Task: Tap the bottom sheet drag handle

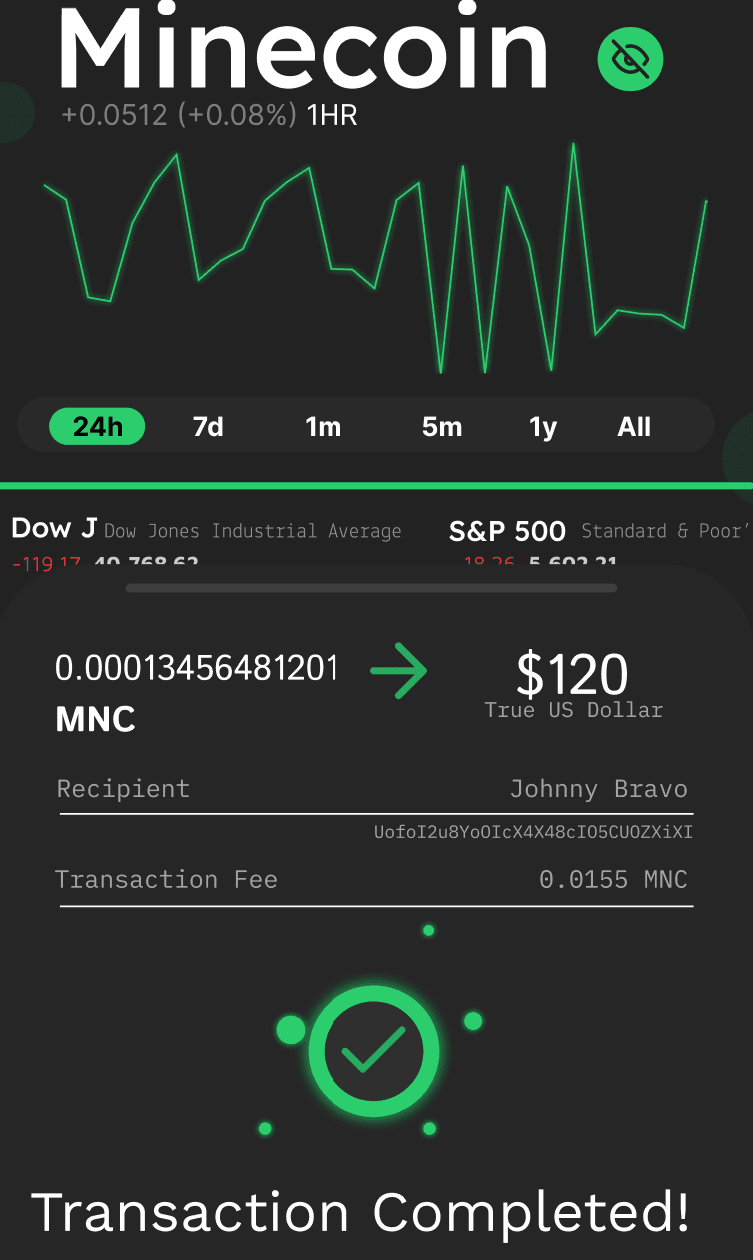Action: pos(371,588)
